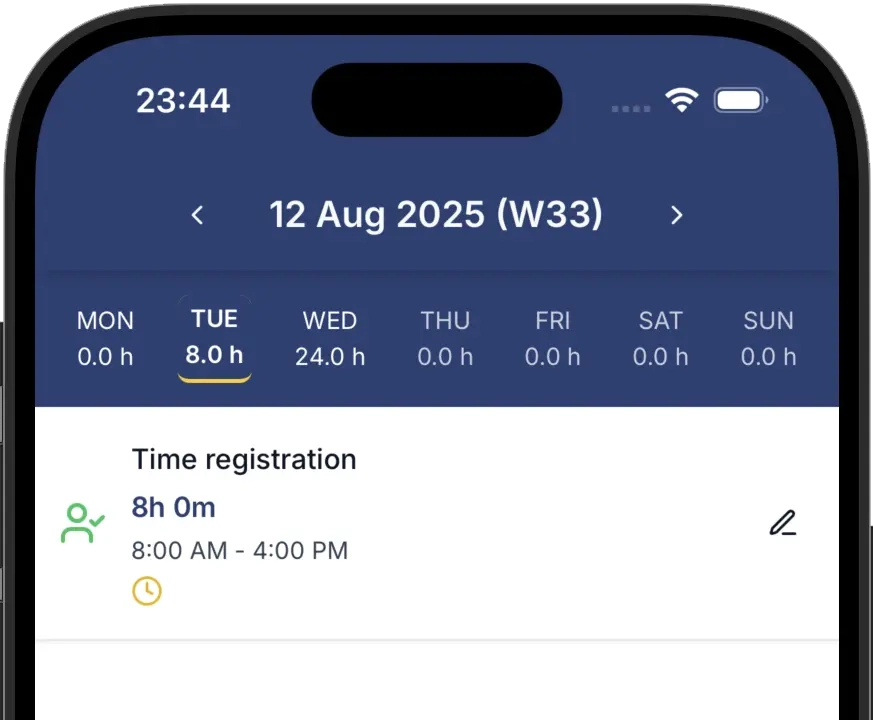Viewport: 873px width, 720px height.
Task: Switch to the THU day
Action: [x=445, y=338]
